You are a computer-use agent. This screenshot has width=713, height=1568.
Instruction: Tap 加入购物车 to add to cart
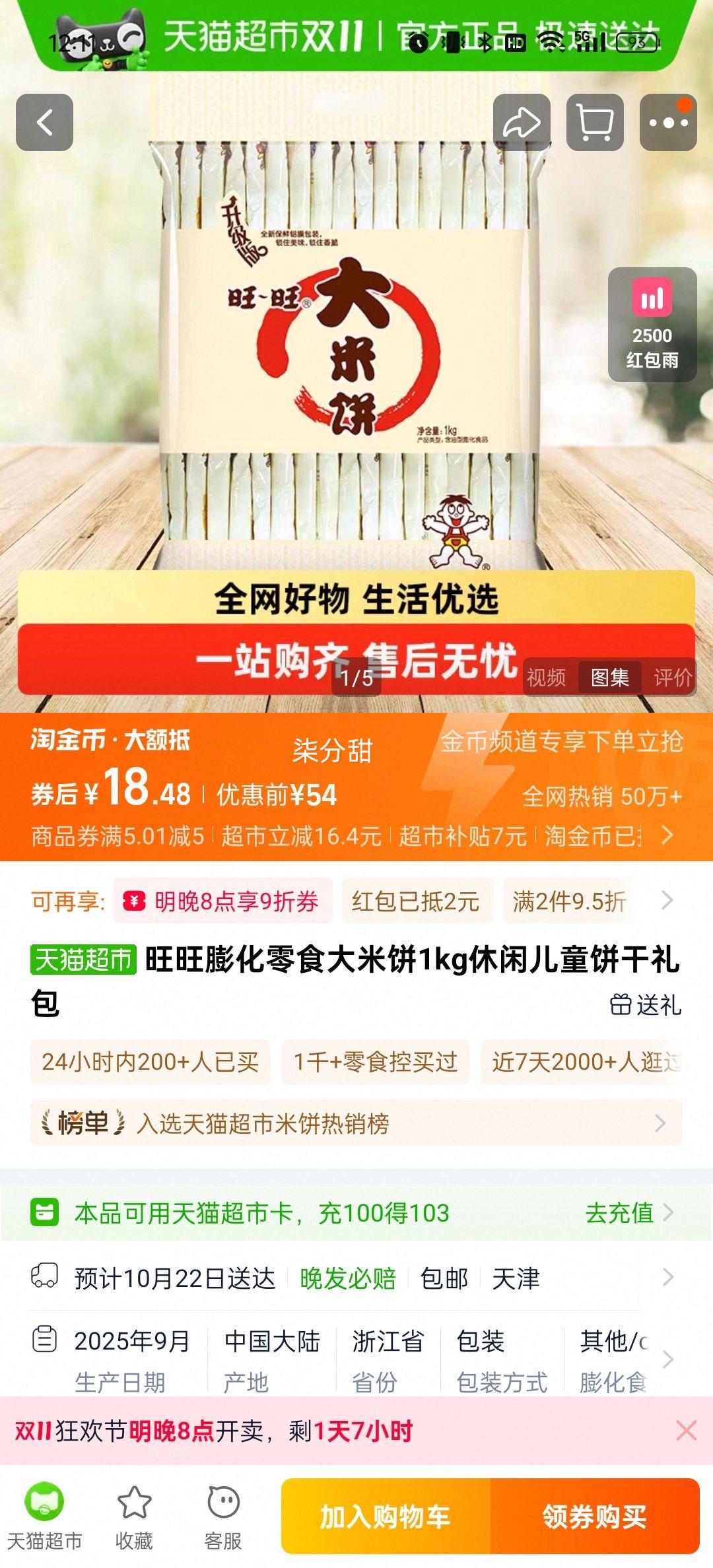(386, 1517)
